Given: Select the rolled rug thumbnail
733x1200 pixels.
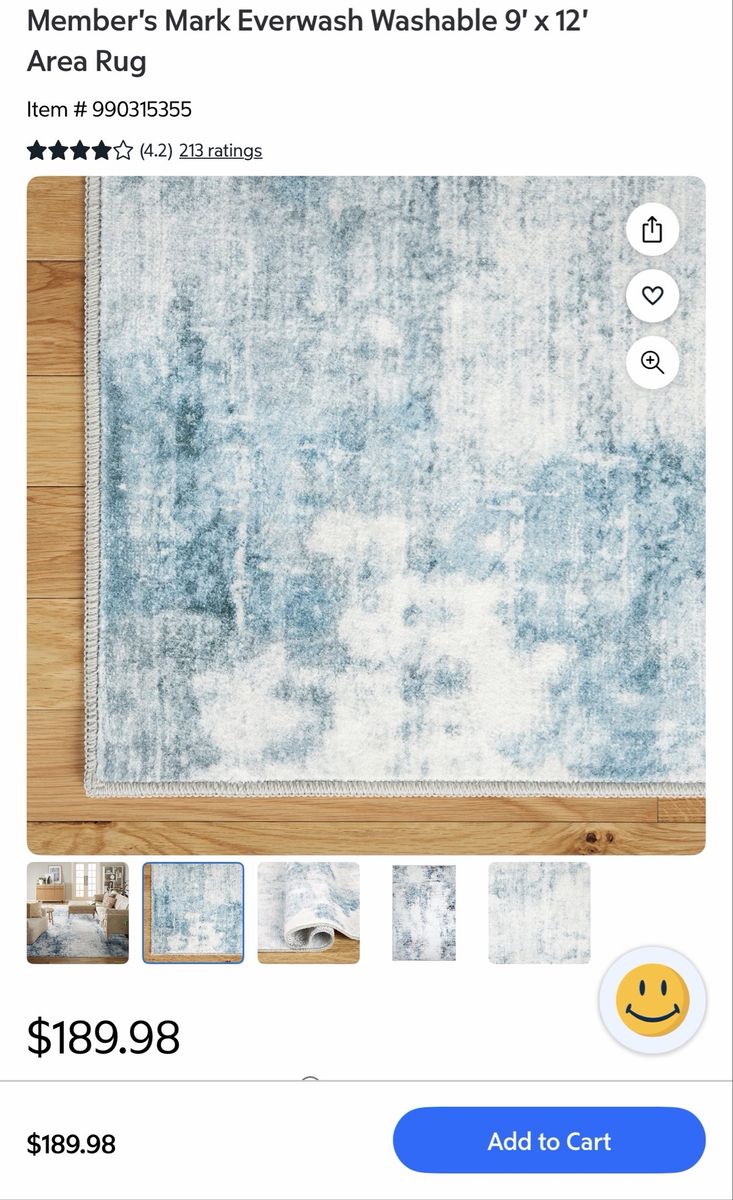Looking at the screenshot, I should (x=309, y=913).
